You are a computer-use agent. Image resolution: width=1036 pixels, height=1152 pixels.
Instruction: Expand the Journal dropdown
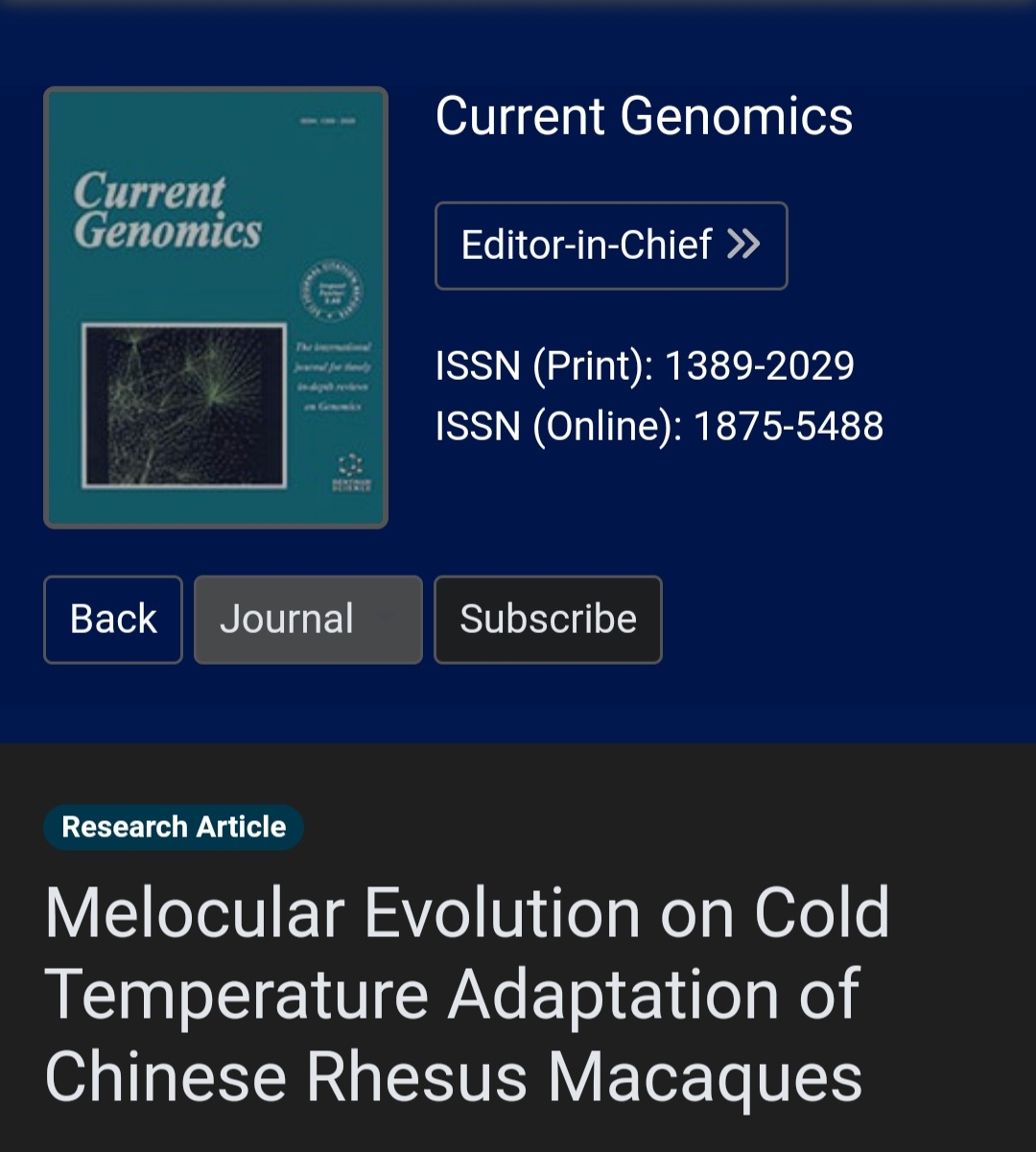308,620
